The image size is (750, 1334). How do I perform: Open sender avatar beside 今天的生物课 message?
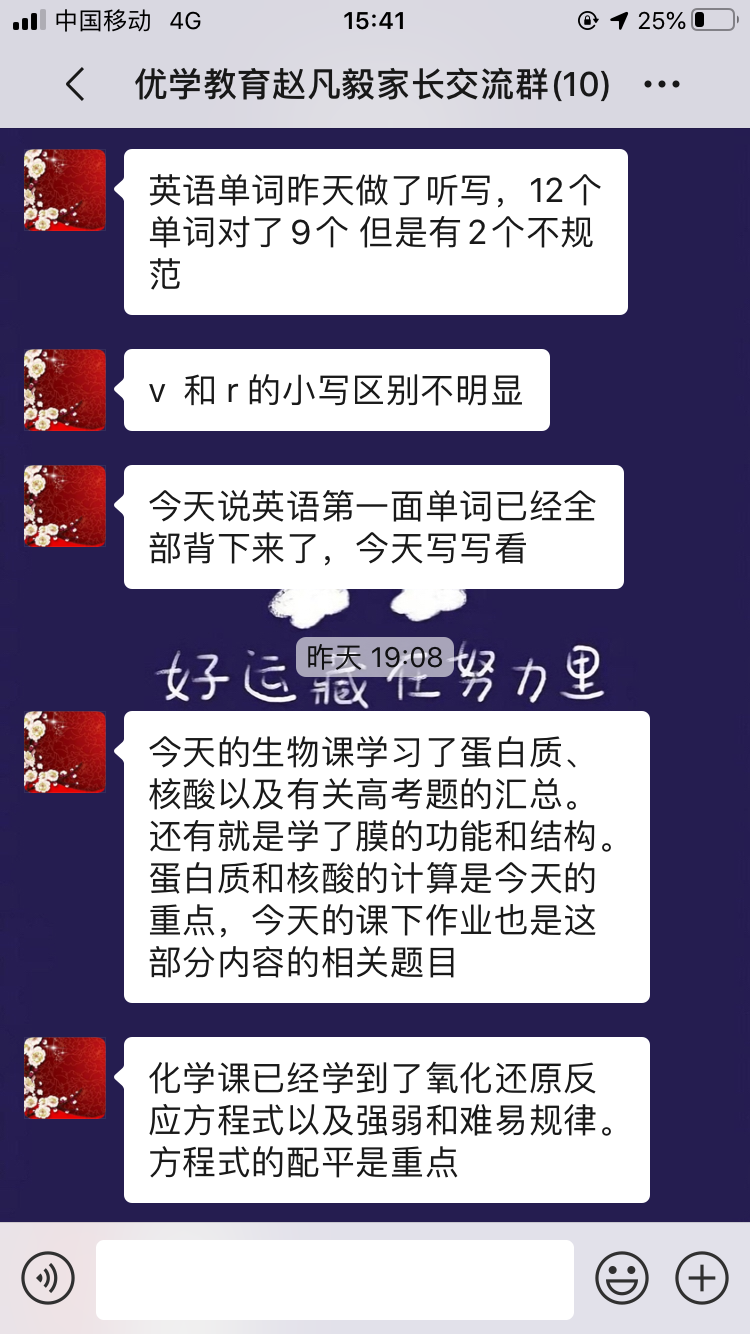(65, 752)
